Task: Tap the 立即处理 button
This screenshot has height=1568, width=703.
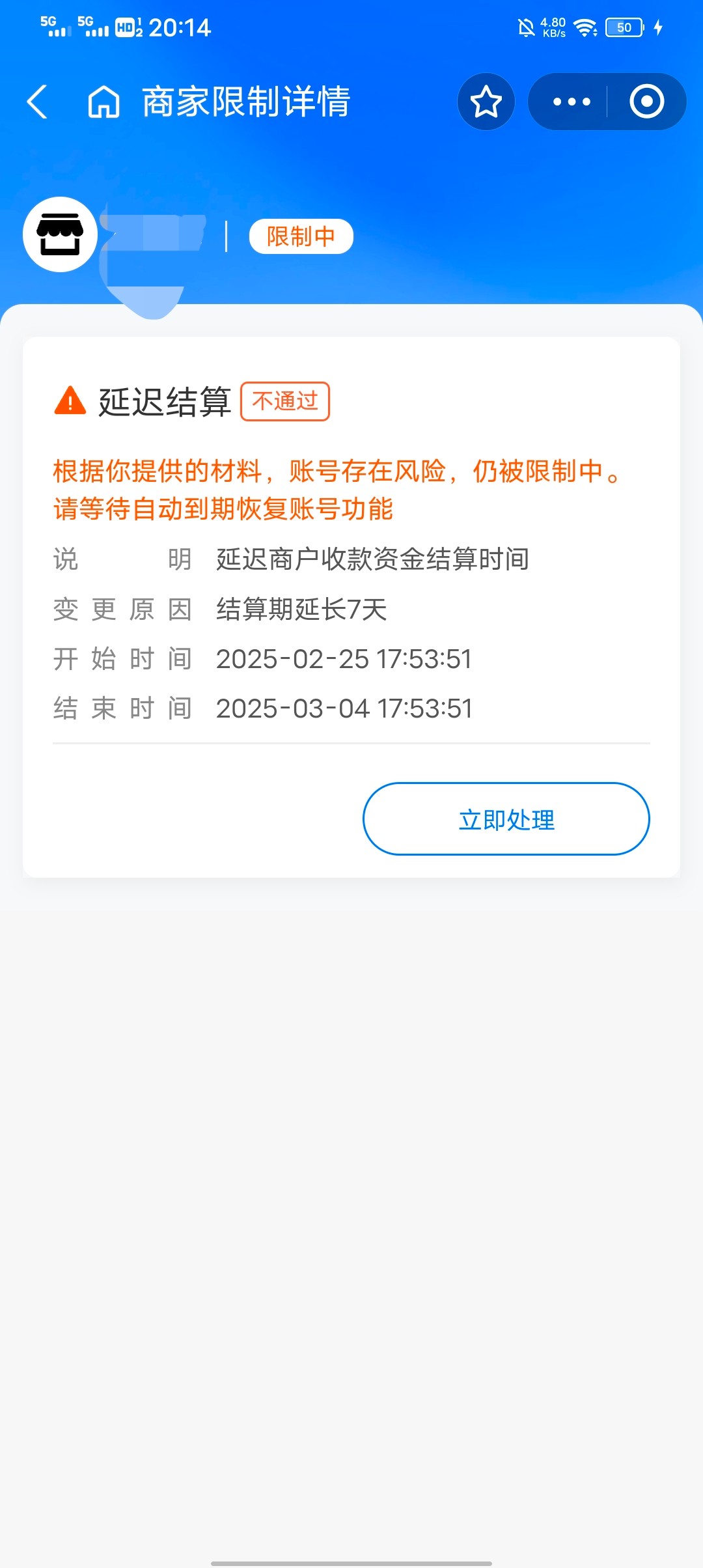Action: pos(506,819)
